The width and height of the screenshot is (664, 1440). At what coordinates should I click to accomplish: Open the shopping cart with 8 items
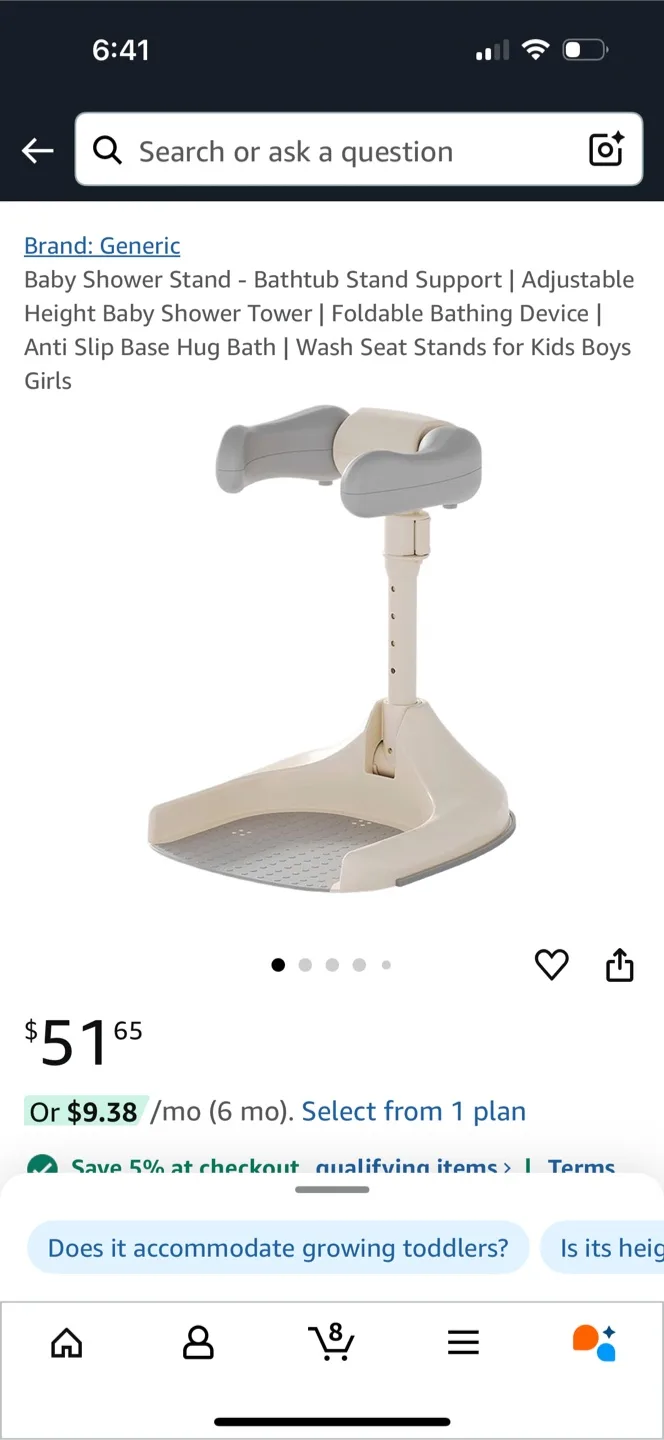click(x=331, y=1342)
